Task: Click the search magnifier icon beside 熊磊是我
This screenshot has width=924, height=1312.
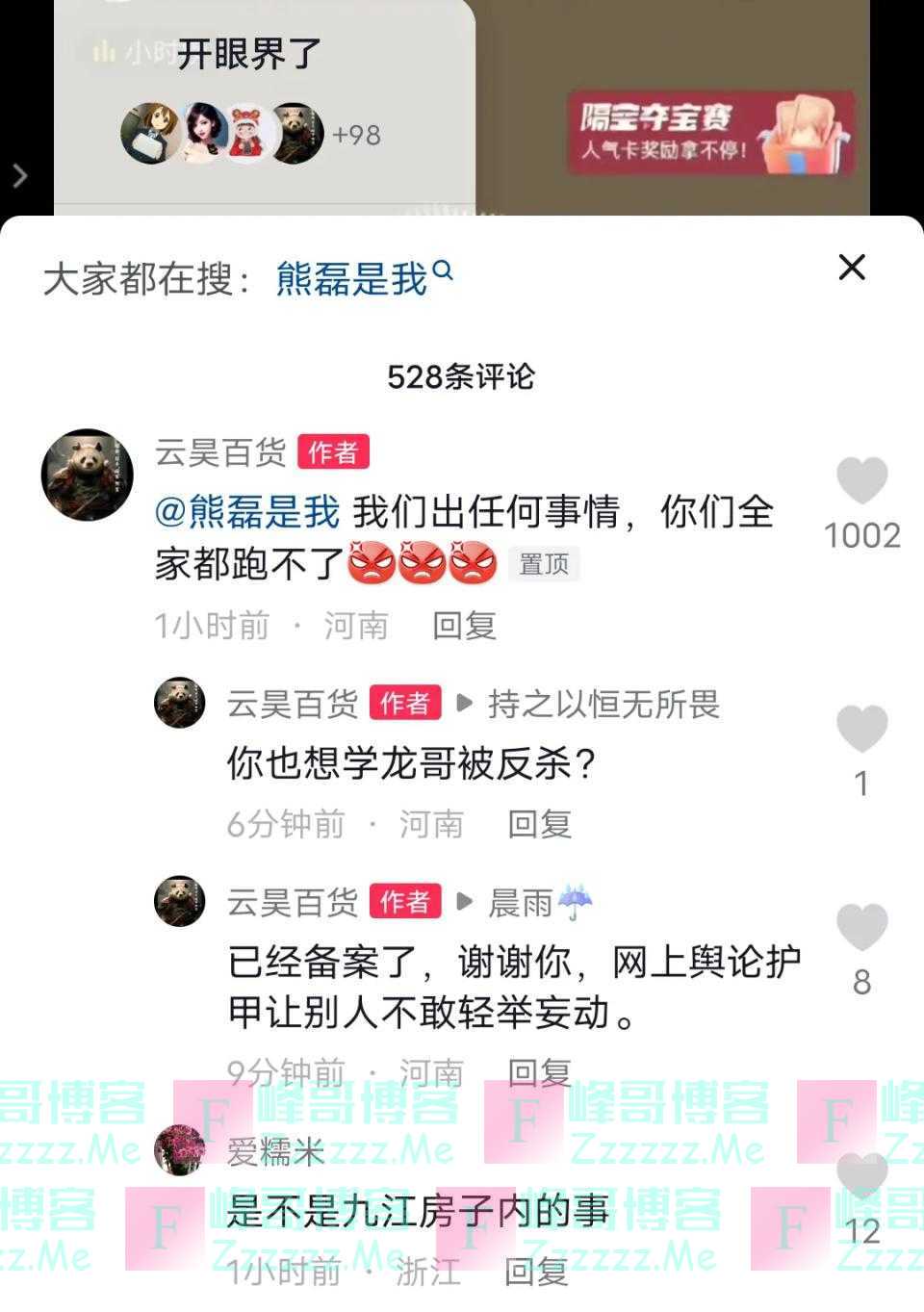Action: 444,272
